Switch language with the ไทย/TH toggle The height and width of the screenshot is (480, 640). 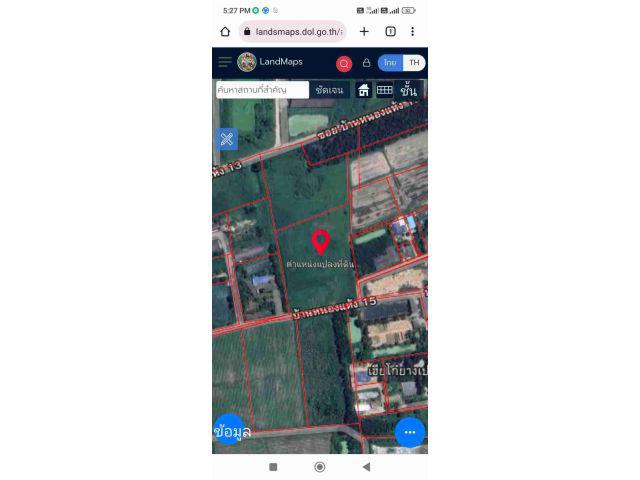401,62
